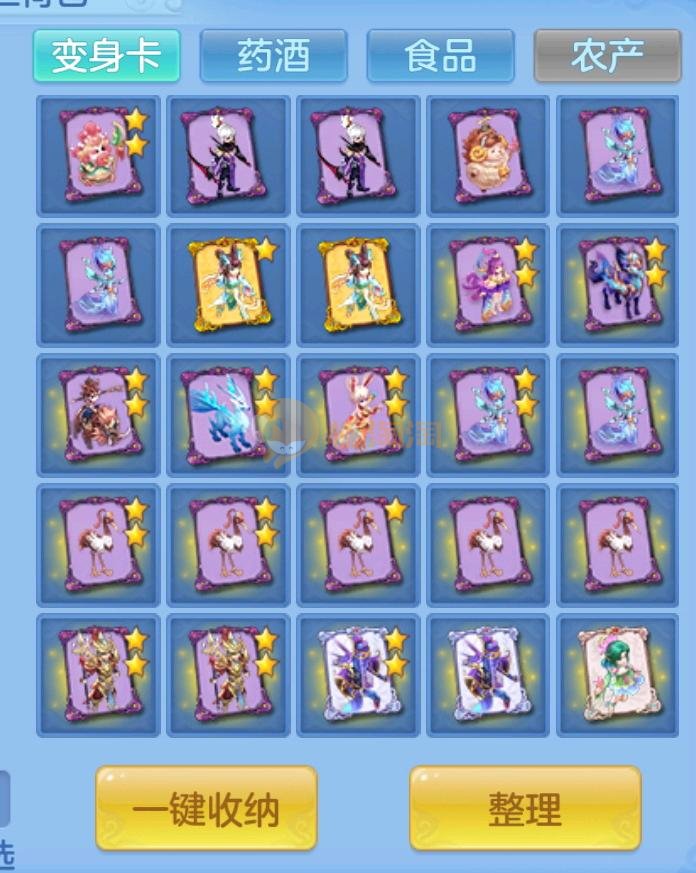Select the green-haired girl card
Image resolution: width=696 pixels, height=873 pixels.
click(618, 675)
